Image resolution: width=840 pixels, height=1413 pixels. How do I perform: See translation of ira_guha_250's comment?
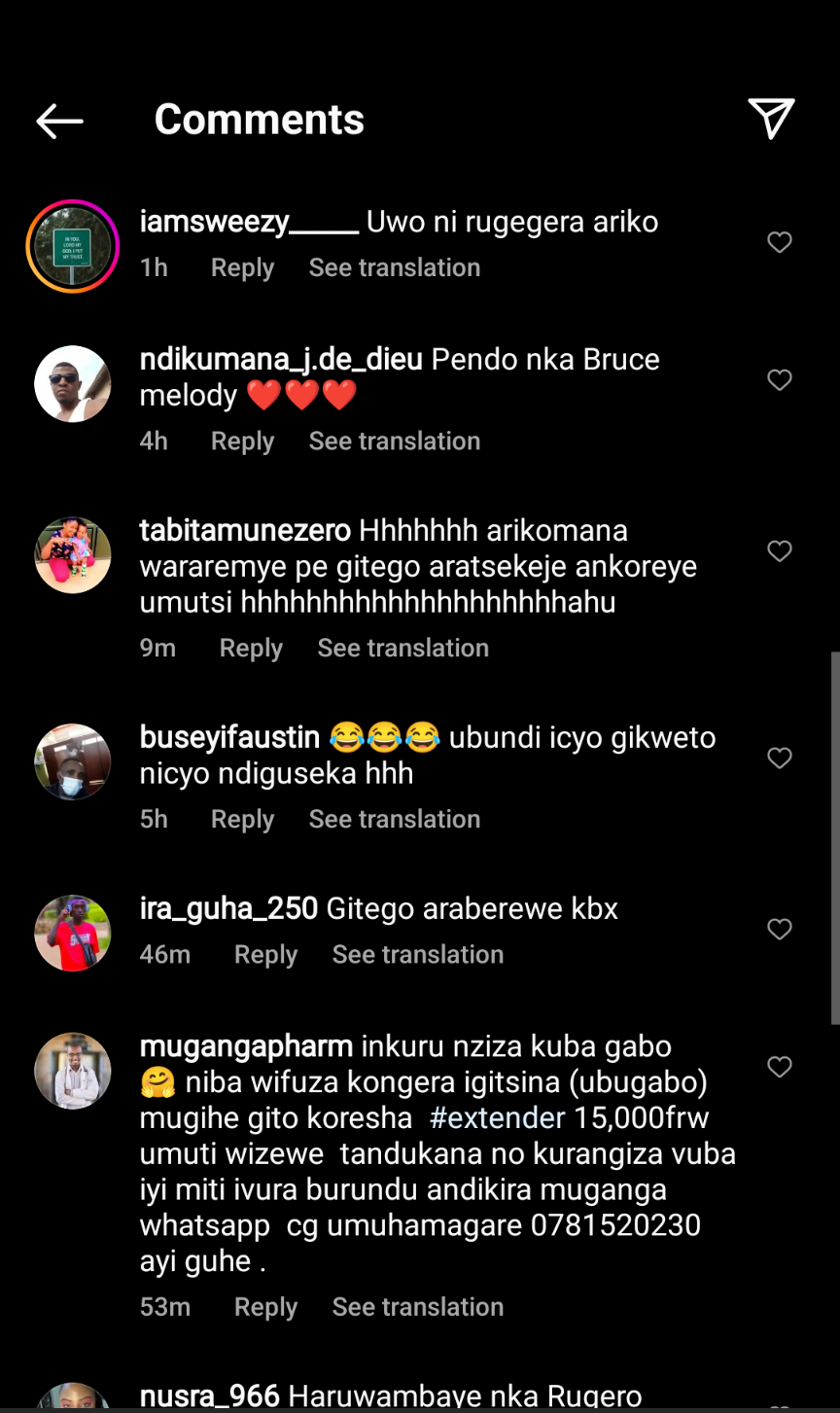click(x=417, y=954)
